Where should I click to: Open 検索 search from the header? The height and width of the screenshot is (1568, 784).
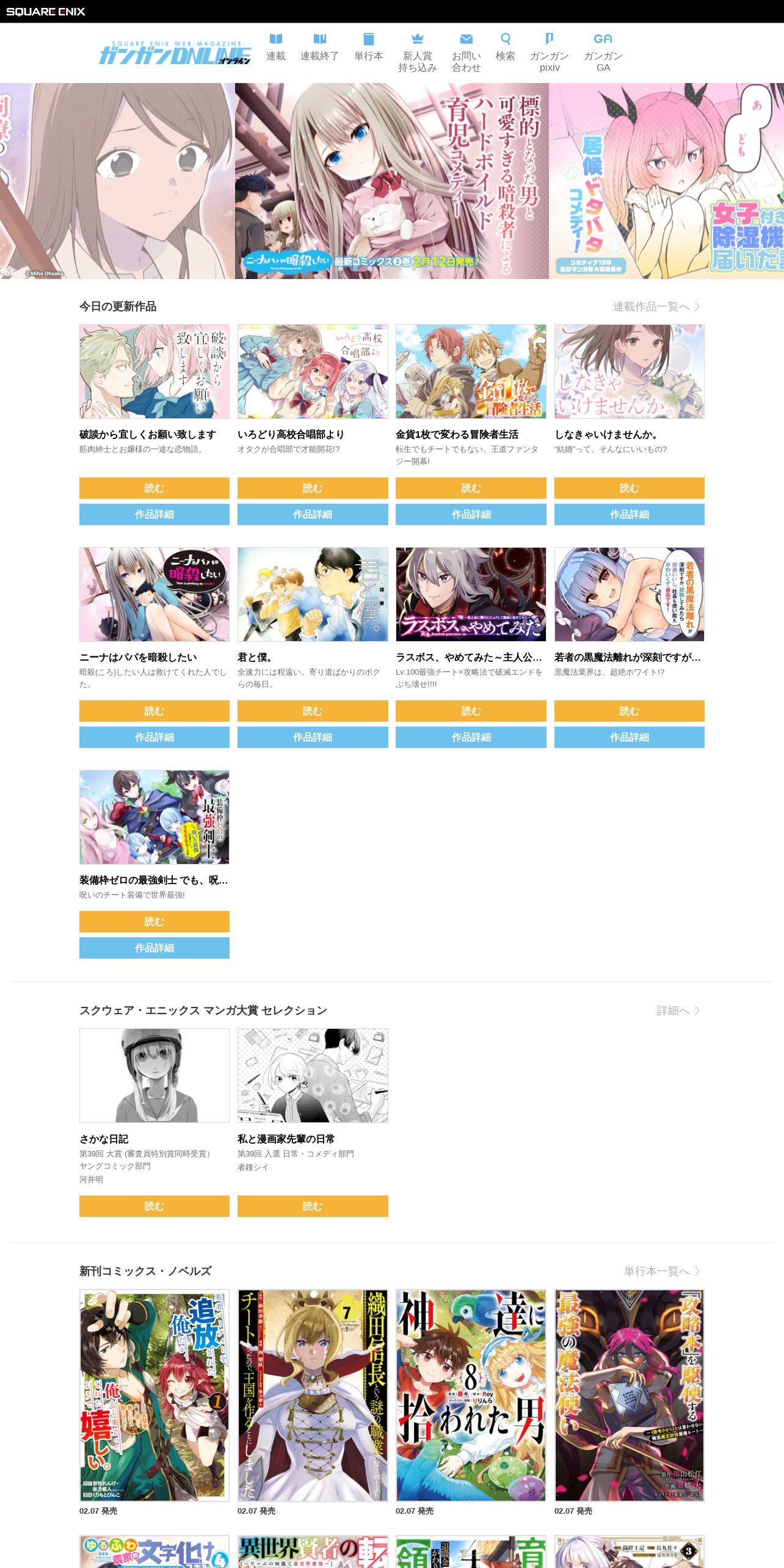coord(505,47)
